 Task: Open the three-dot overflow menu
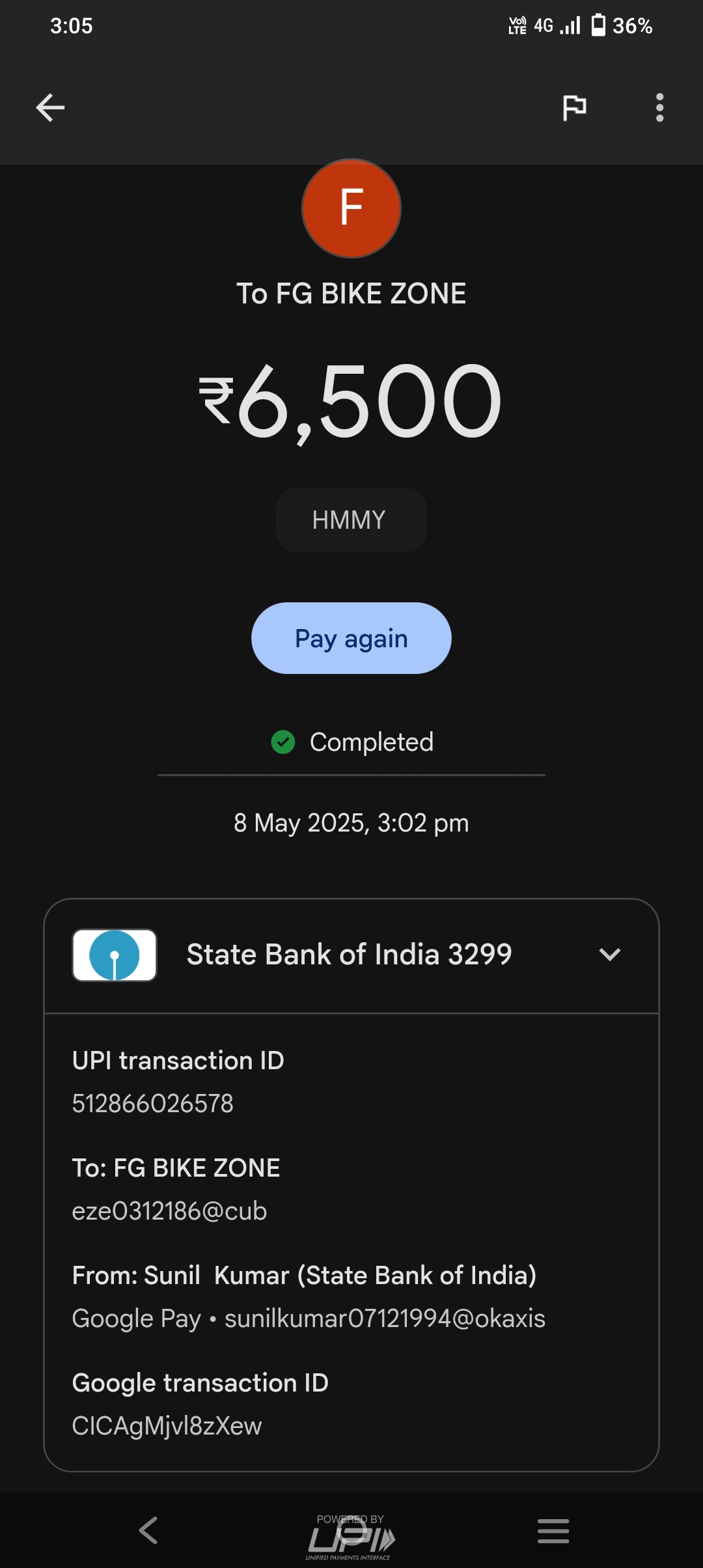[659, 107]
